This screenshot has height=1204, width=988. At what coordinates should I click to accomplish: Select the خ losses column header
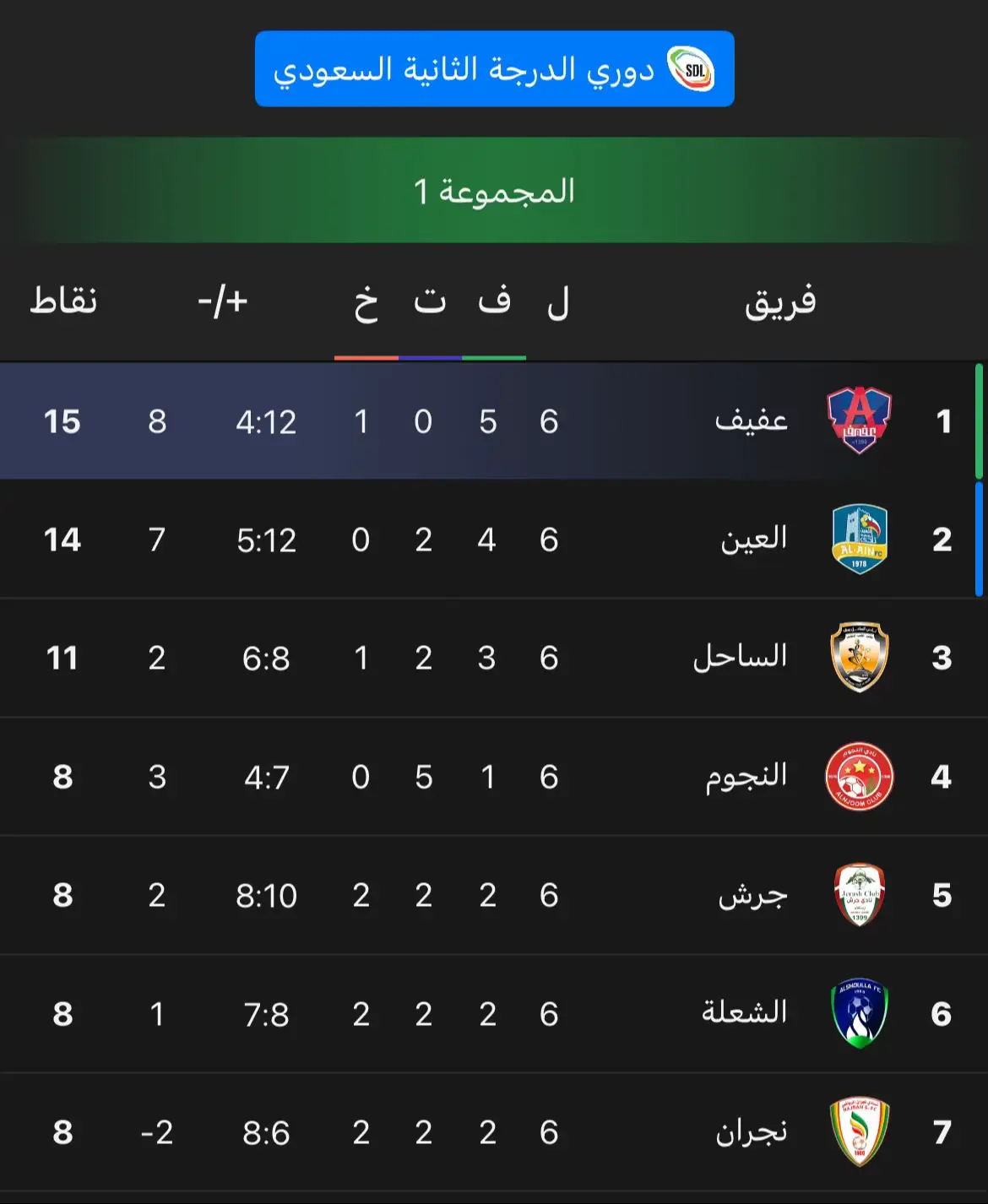click(363, 302)
